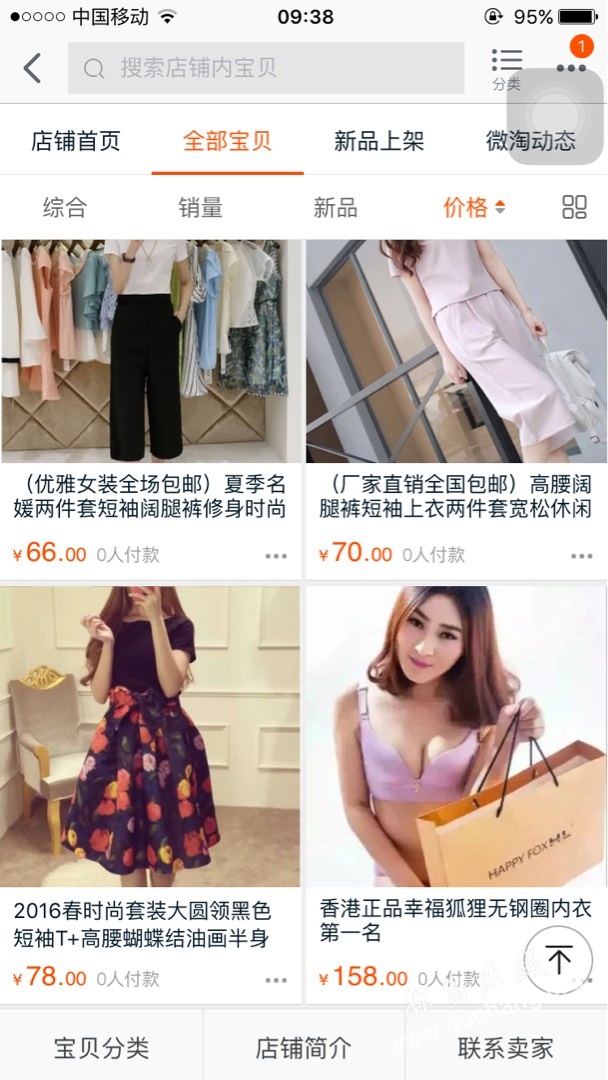The height and width of the screenshot is (1080, 608).
Task: Open the 微淘动态 tab
Action: coord(531,140)
